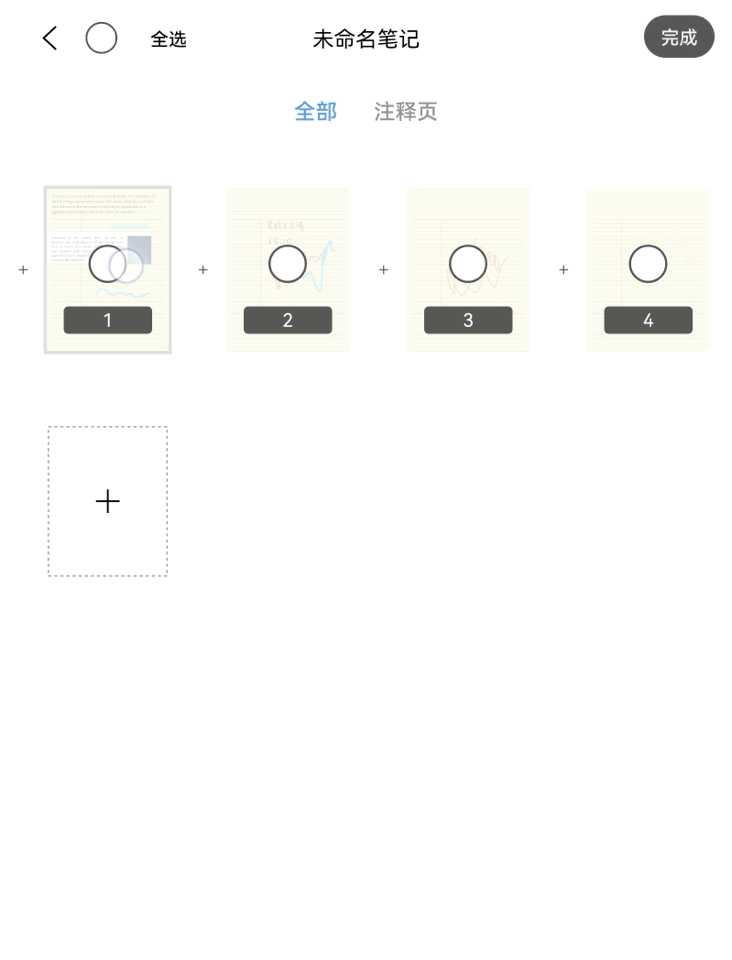Add a new page with dashed plus tile
This screenshot has height=960, width=732.
(x=108, y=501)
